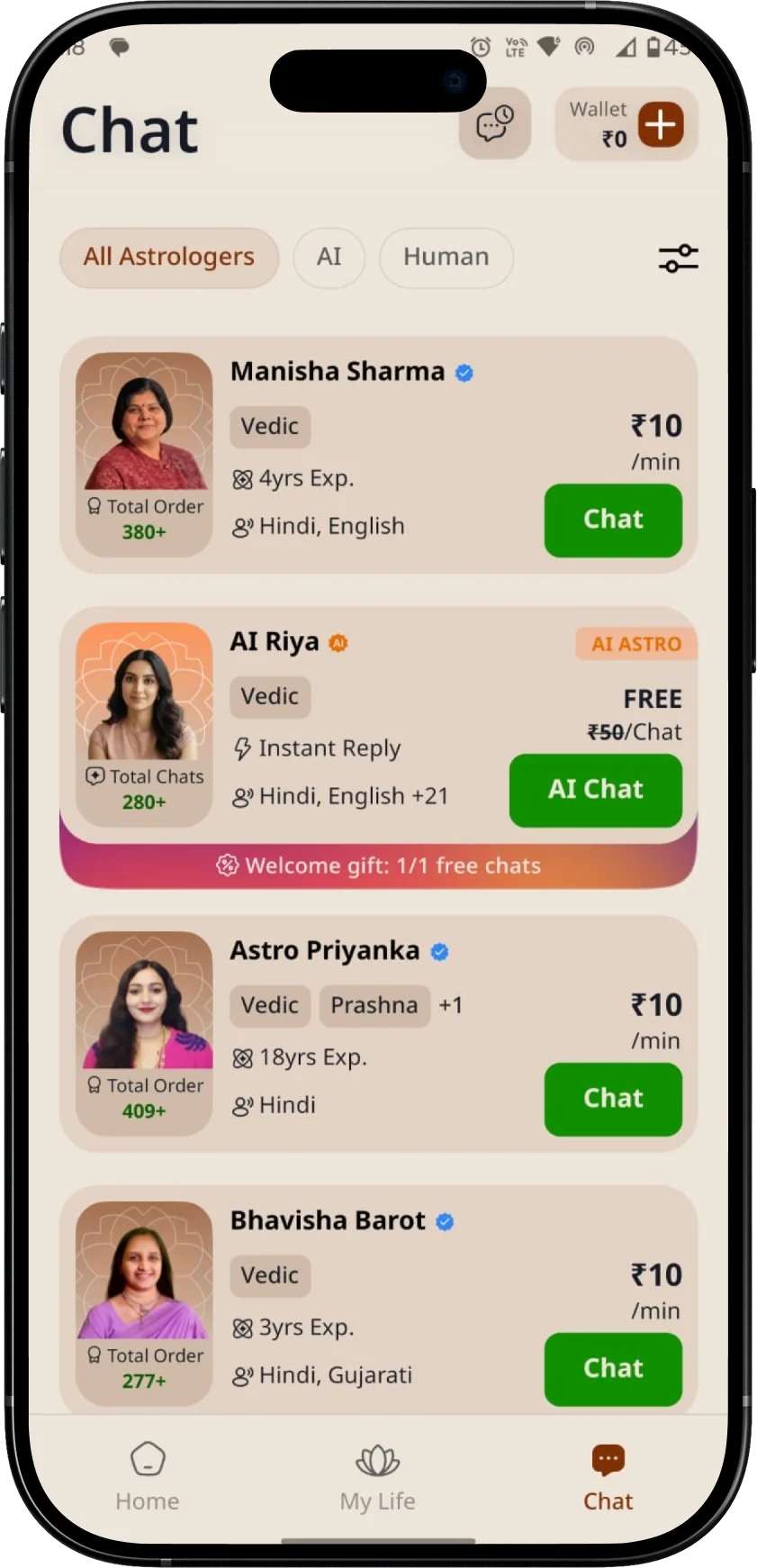
Task: View AI Riya's profile picture
Action: [144, 693]
